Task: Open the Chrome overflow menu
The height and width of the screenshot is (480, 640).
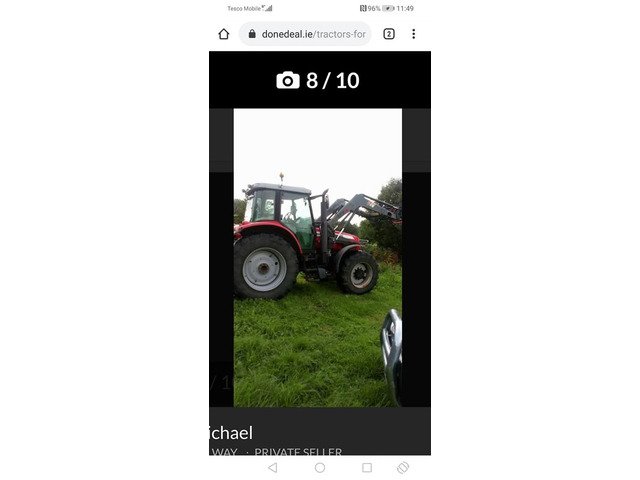Action: (414, 34)
